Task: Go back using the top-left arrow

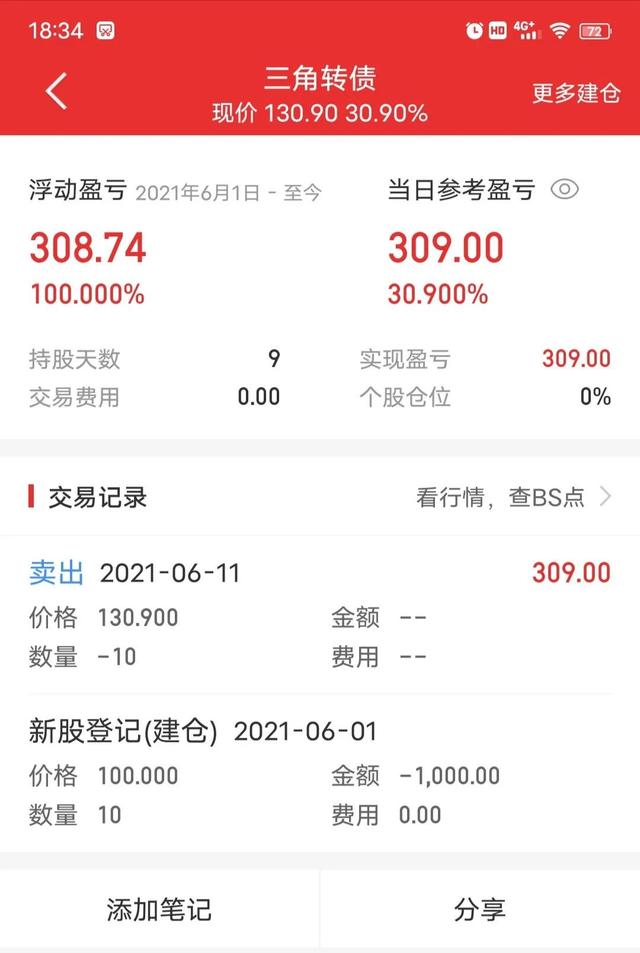Action: 57,92
